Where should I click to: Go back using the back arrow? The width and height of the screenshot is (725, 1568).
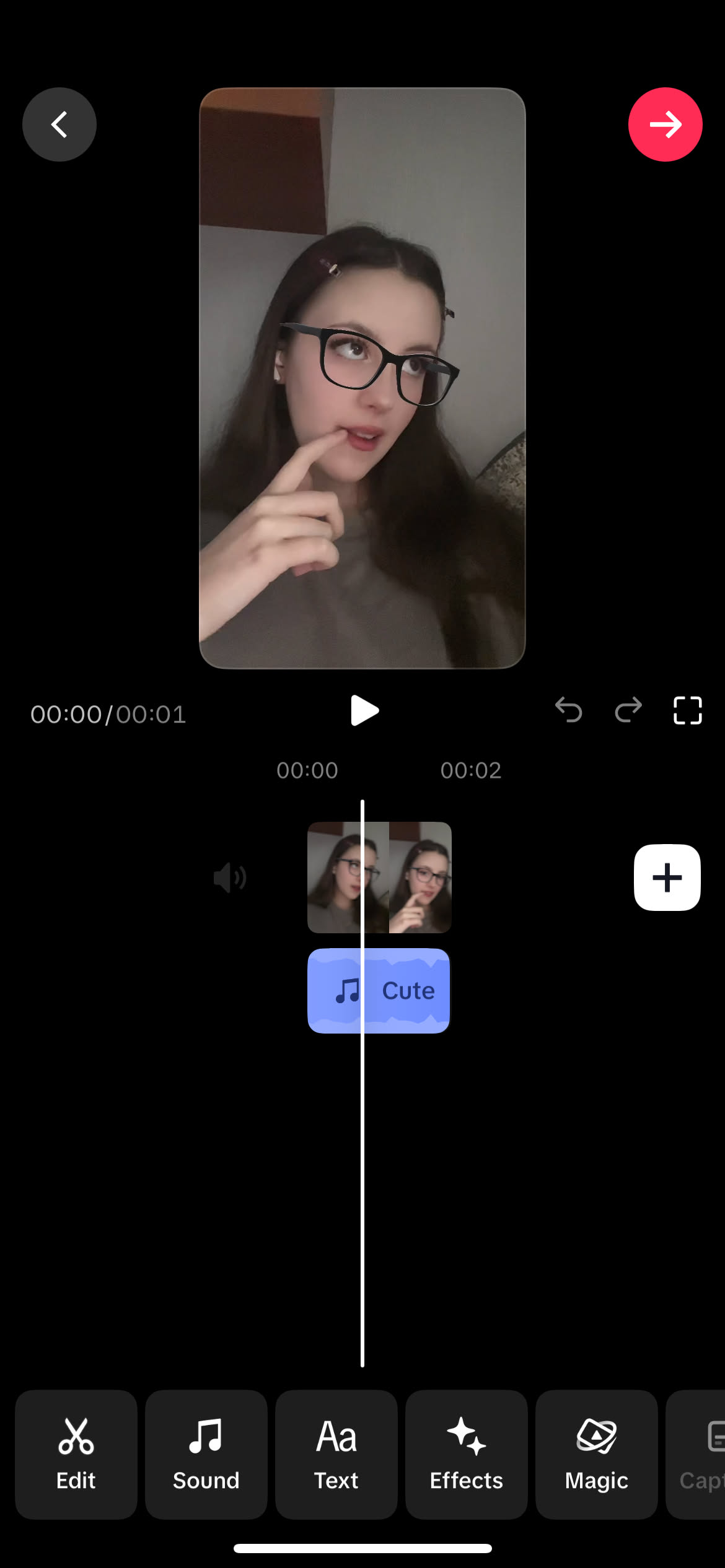[x=59, y=124]
